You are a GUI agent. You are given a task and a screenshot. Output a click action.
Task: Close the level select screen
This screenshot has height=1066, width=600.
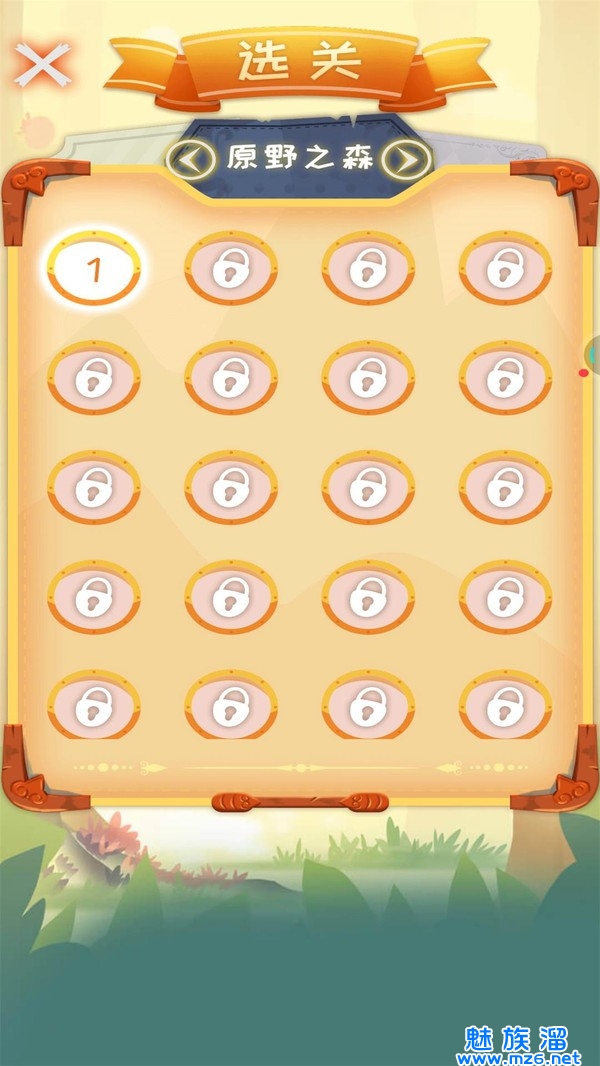42,65
